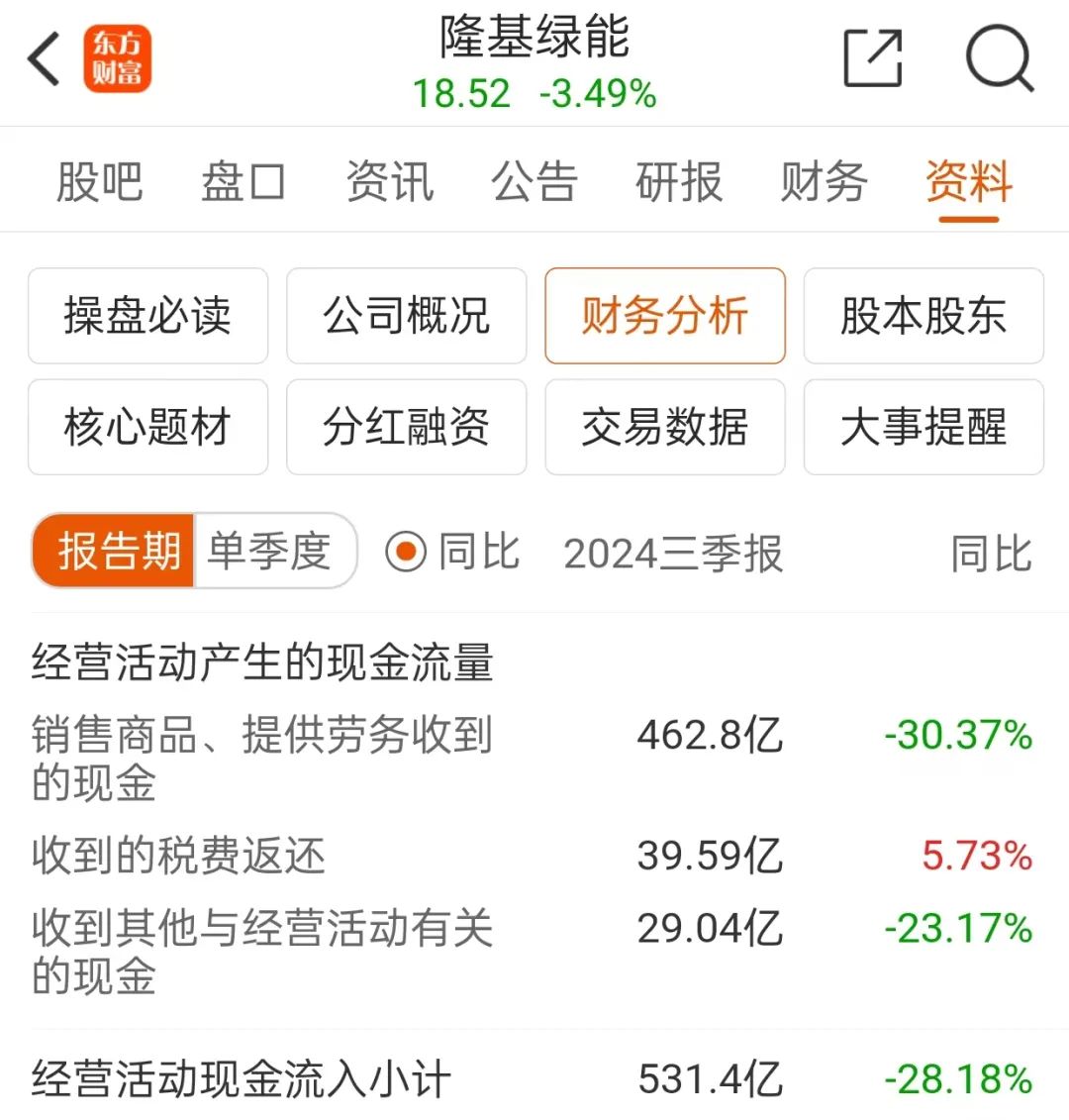View the 交易数据 section

pyautogui.click(x=665, y=427)
